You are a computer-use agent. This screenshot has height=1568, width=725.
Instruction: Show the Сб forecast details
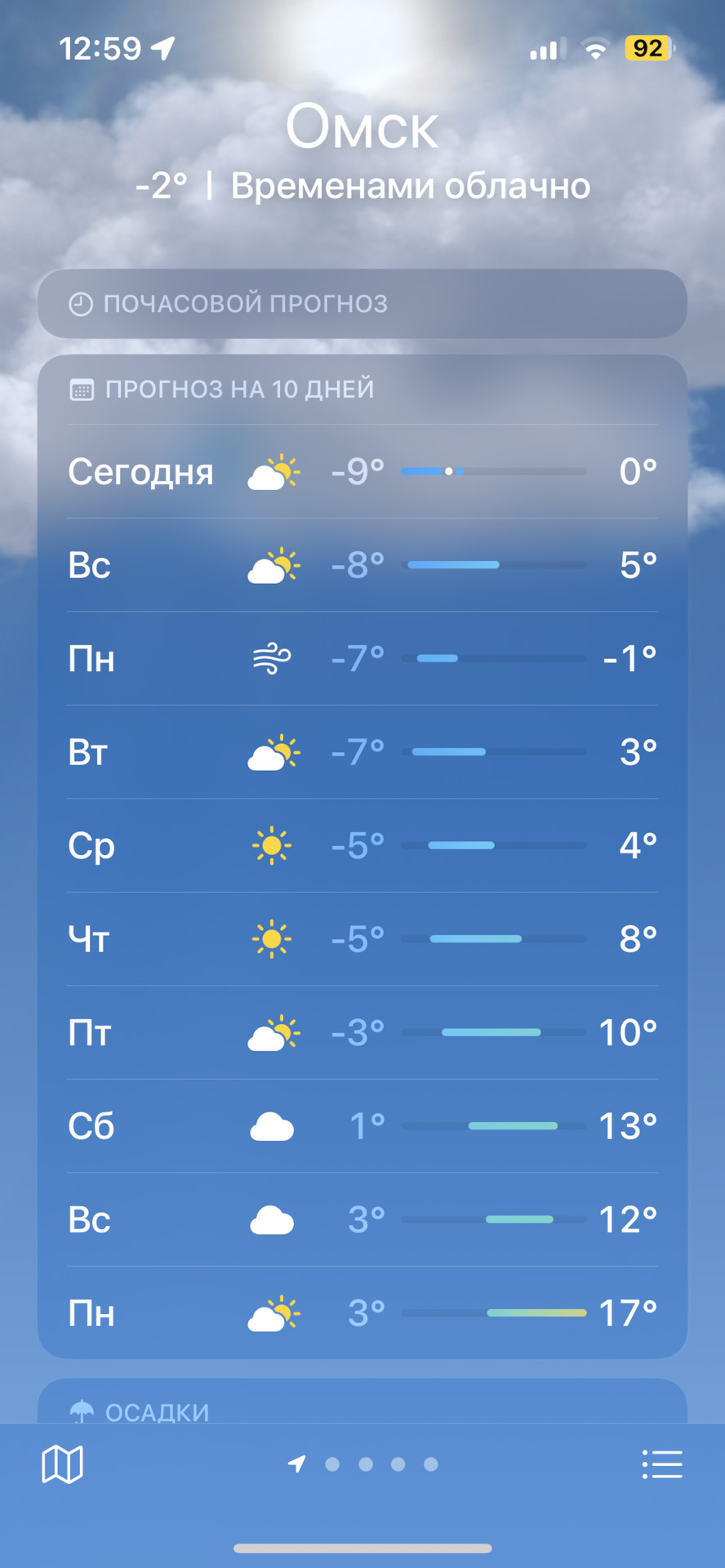click(x=362, y=1126)
